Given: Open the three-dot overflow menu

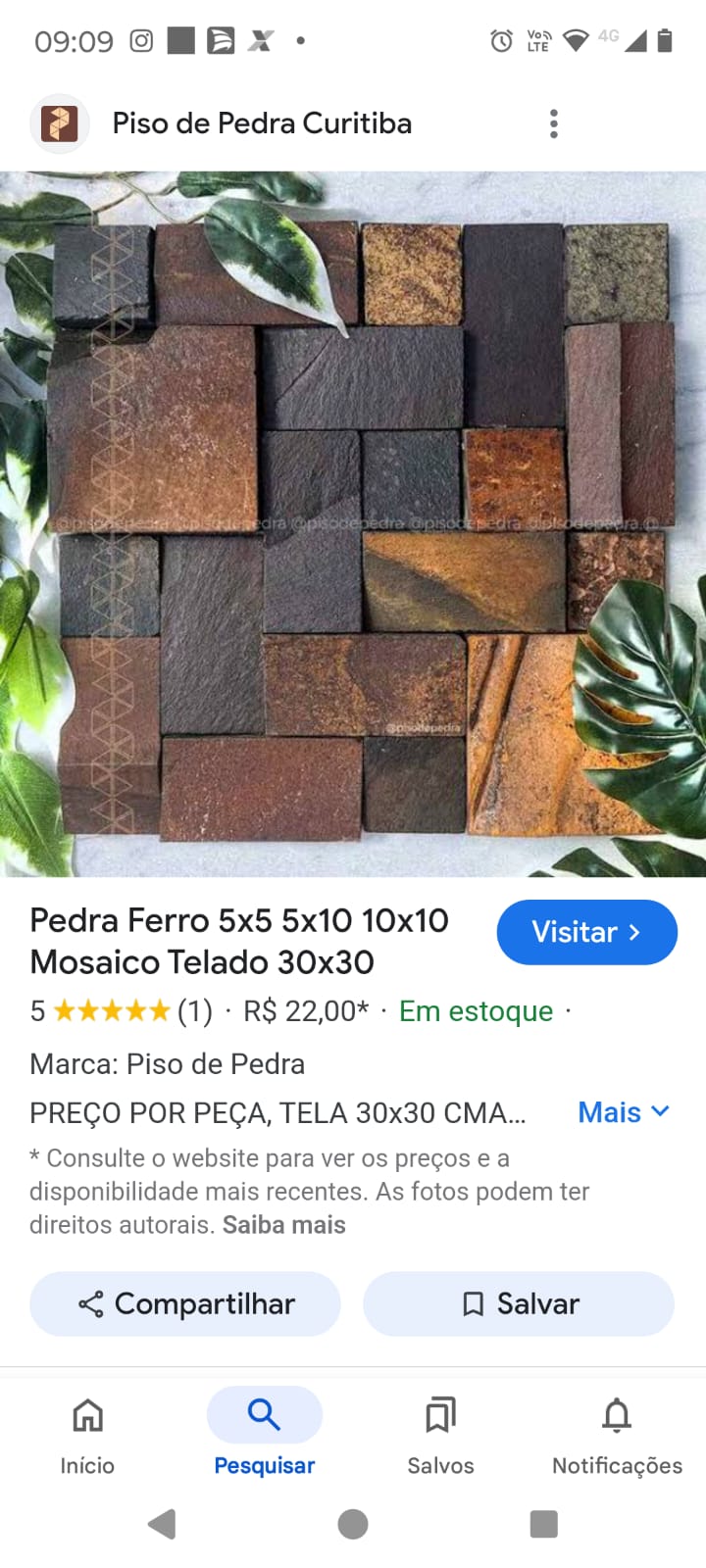Looking at the screenshot, I should pyautogui.click(x=554, y=123).
